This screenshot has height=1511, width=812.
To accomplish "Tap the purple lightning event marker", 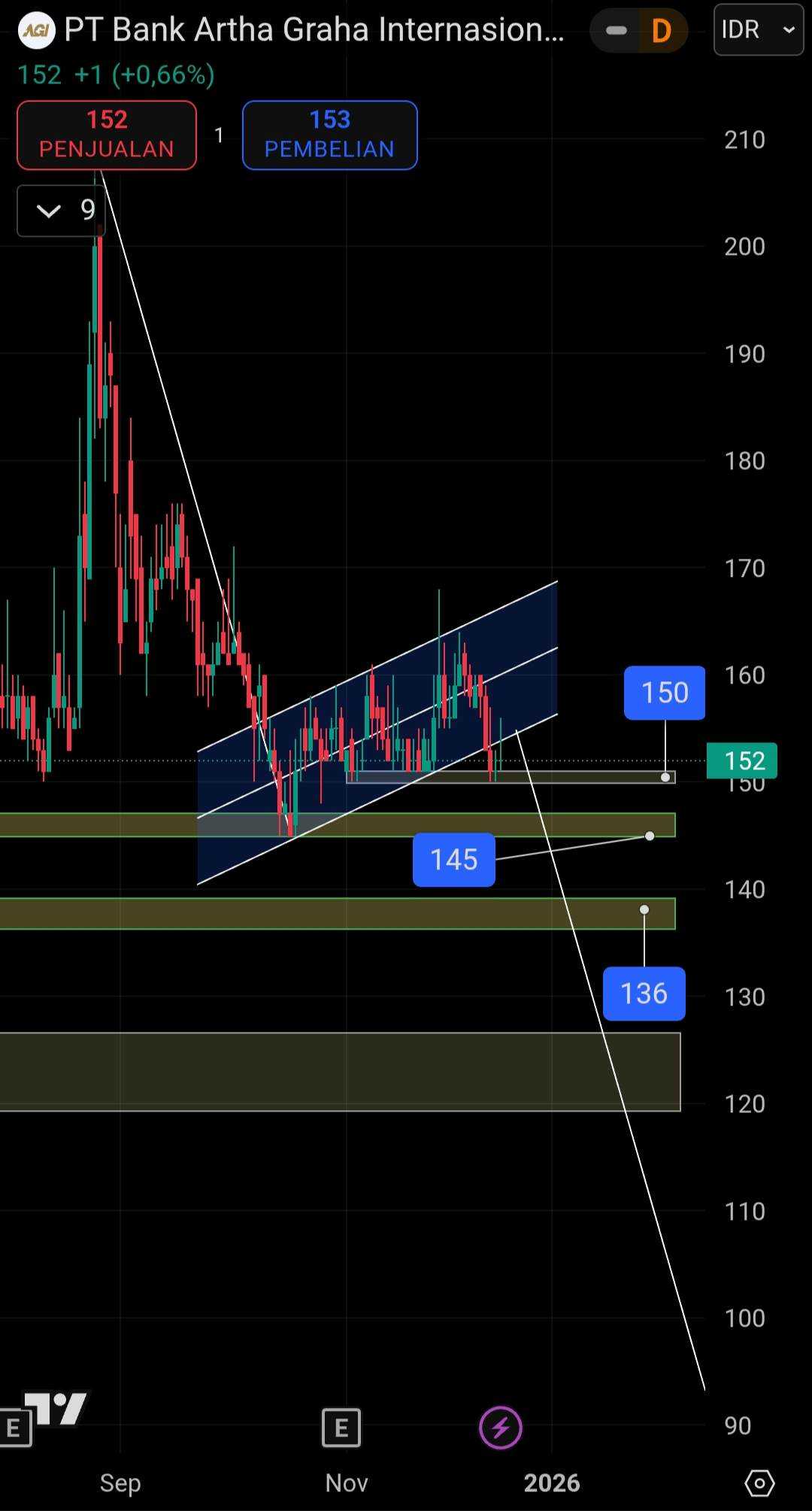I will (501, 1428).
